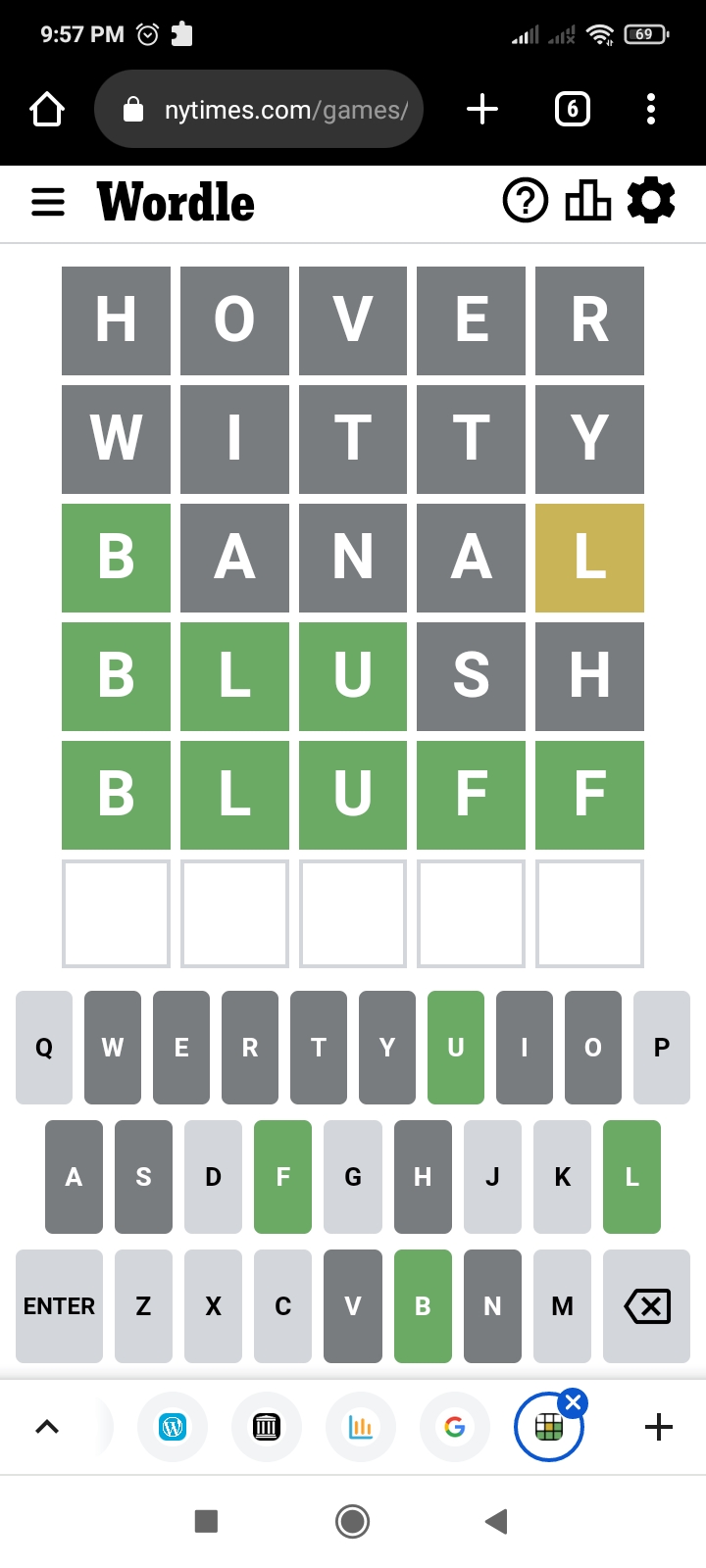Collapse the tab strip with chevron
Image resolution: width=706 pixels, height=1568 pixels.
coord(47,1427)
